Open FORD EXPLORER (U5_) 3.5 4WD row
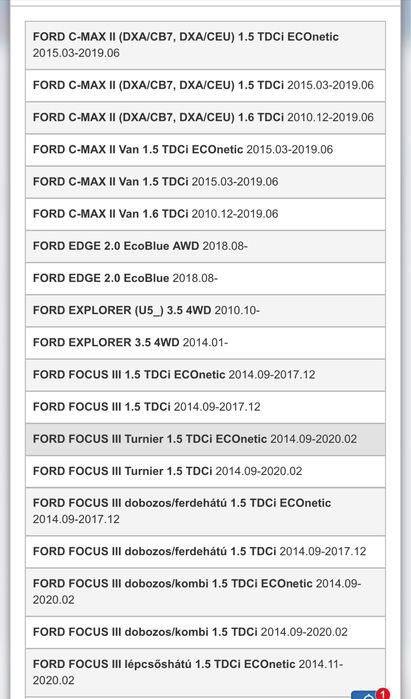The width and height of the screenshot is (411, 699). 206,311
